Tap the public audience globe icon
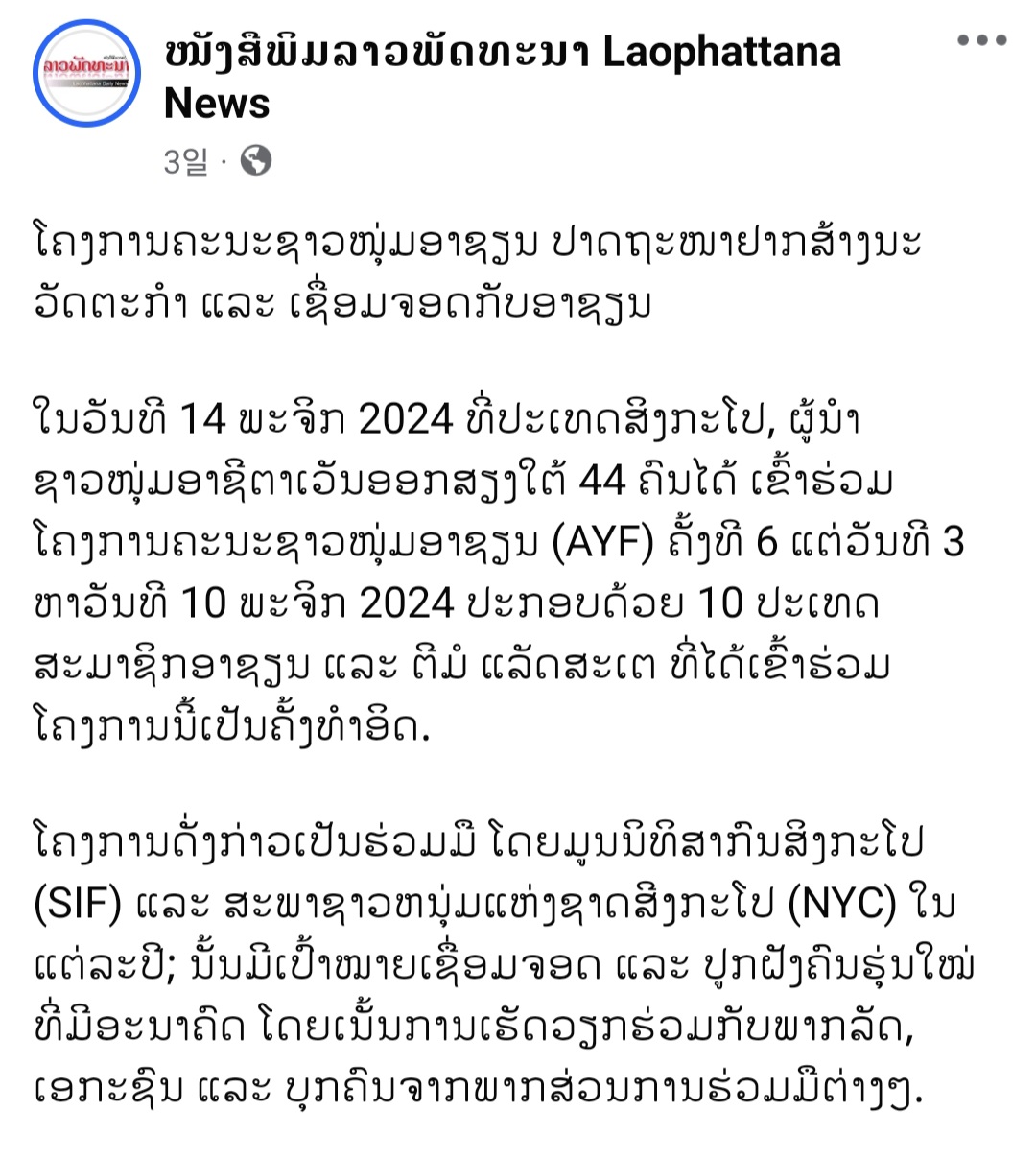The height and width of the screenshot is (1158, 1036). (255, 160)
